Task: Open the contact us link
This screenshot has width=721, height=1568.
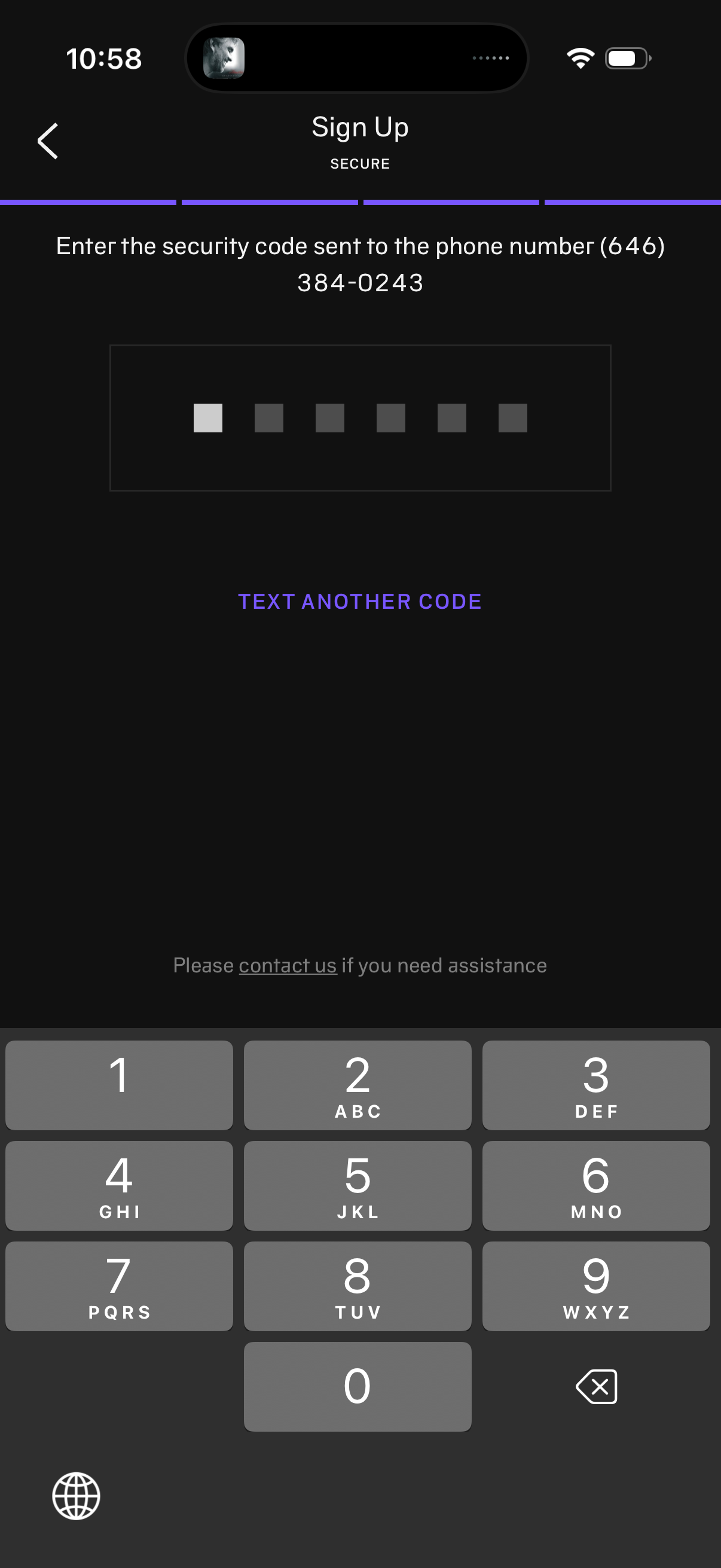Action: pyautogui.click(x=288, y=965)
